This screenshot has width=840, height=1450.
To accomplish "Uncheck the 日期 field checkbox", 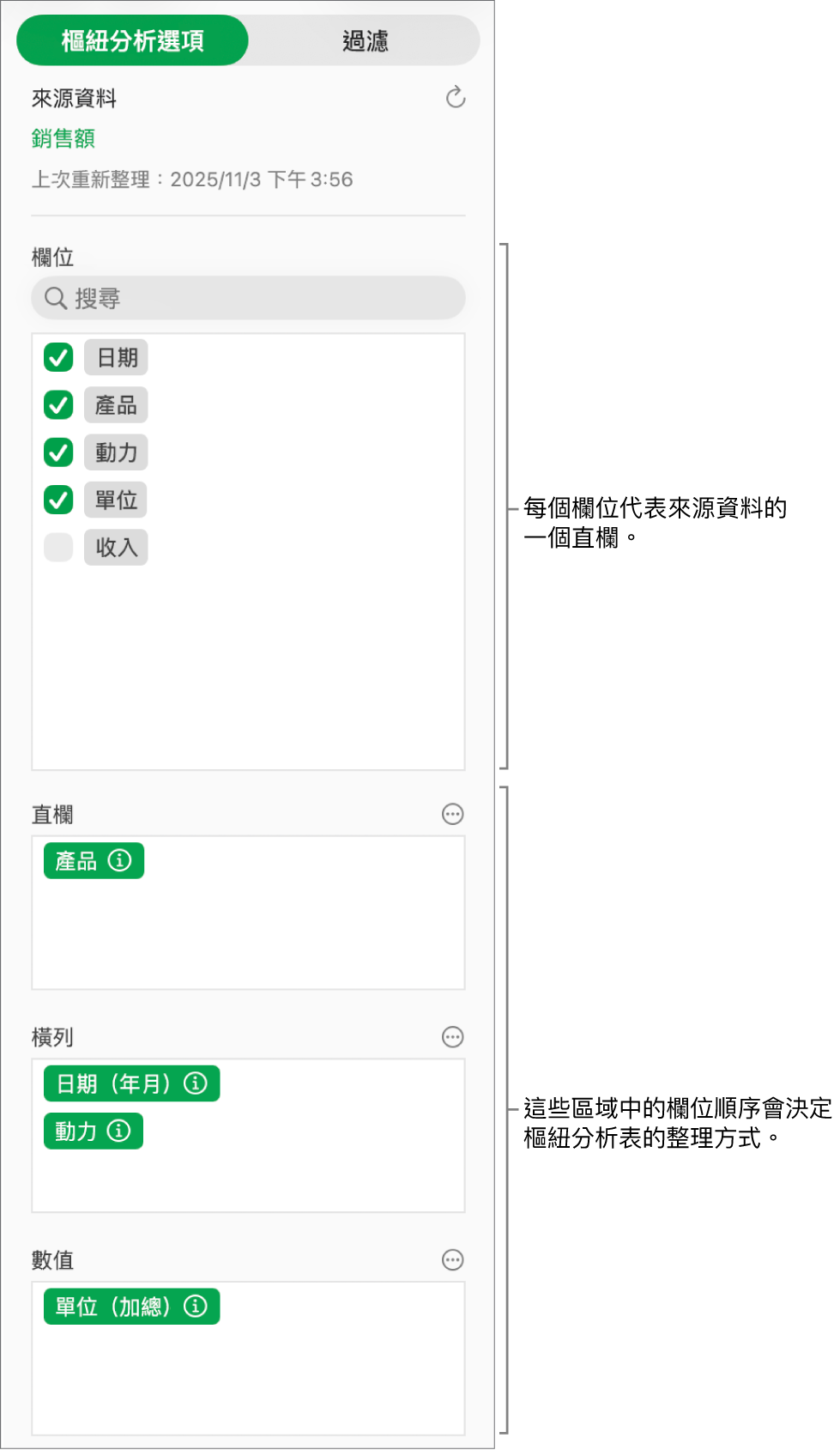I will [x=58, y=357].
